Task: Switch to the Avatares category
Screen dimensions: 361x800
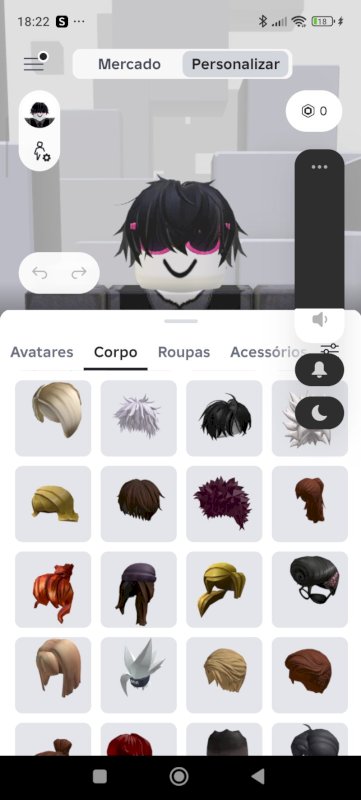Action: tap(42, 352)
